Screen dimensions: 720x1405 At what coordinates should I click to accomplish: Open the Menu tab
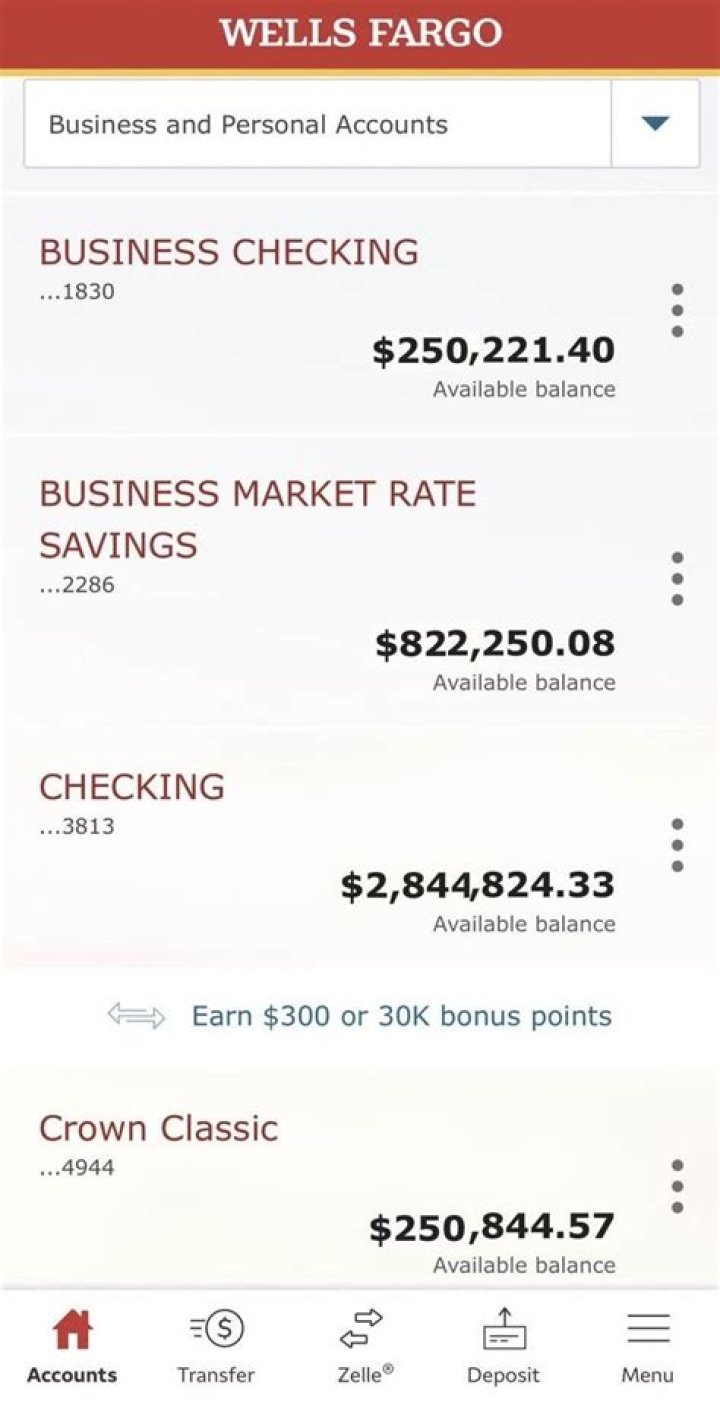point(648,1347)
